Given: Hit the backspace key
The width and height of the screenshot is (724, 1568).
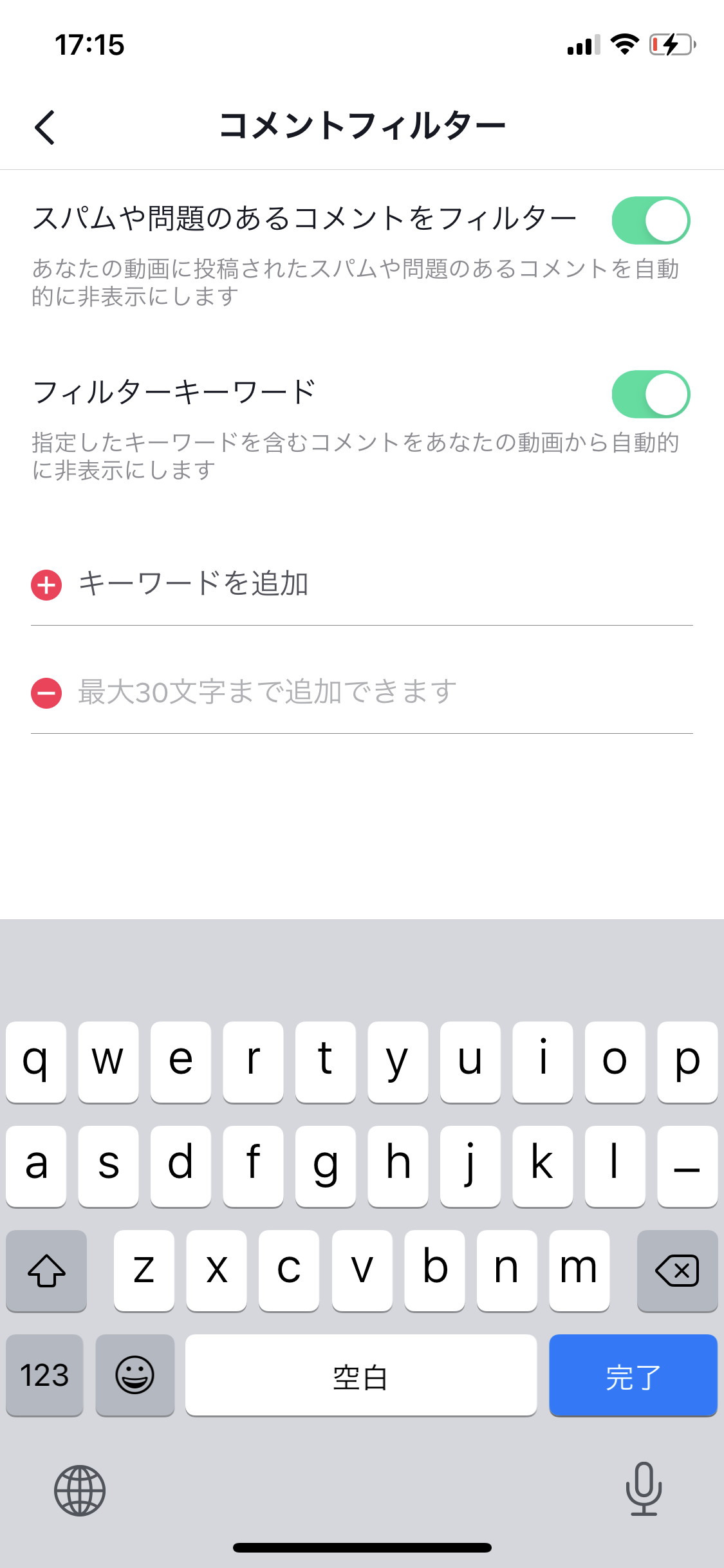Looking at the screenshot, I should coord(677,1271).
